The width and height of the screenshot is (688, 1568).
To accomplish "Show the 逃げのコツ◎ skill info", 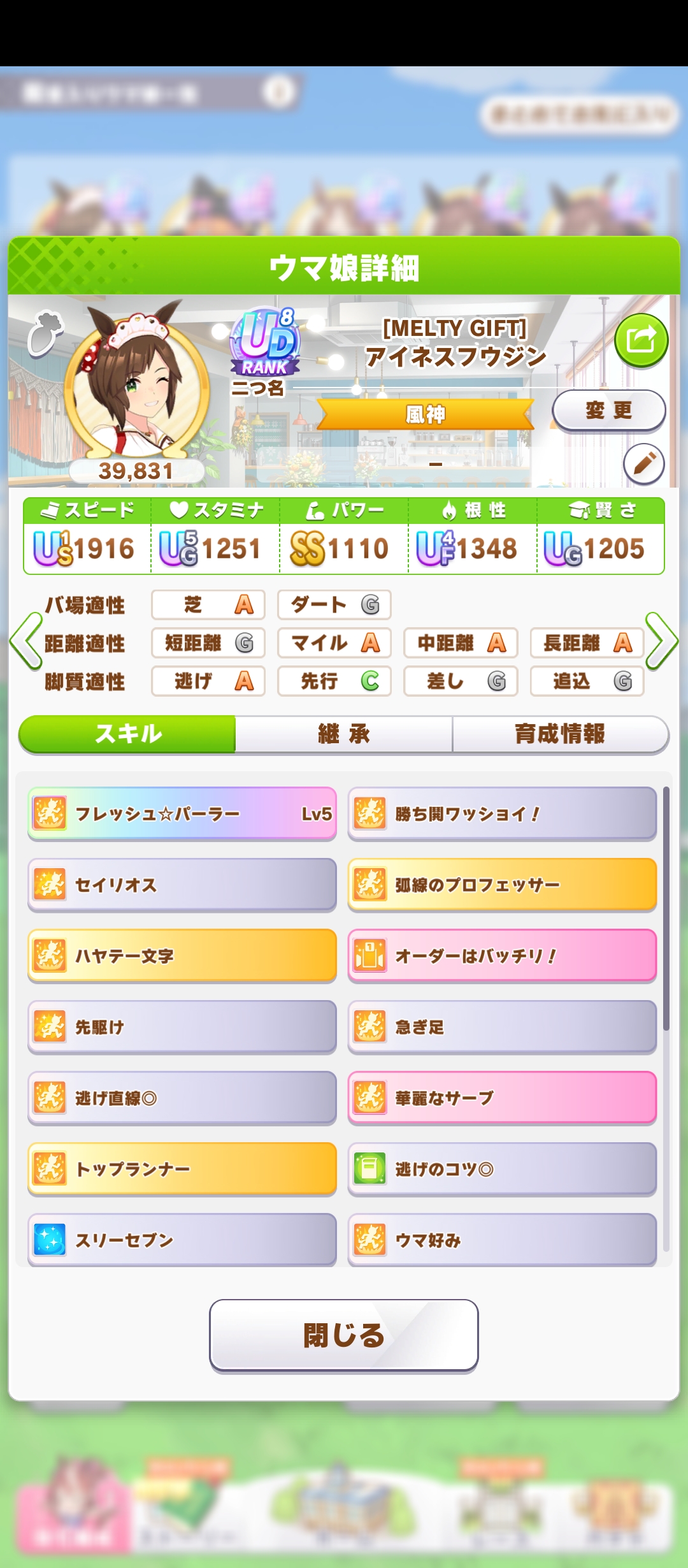I will pyautogui.click(x=502, y=1169).
